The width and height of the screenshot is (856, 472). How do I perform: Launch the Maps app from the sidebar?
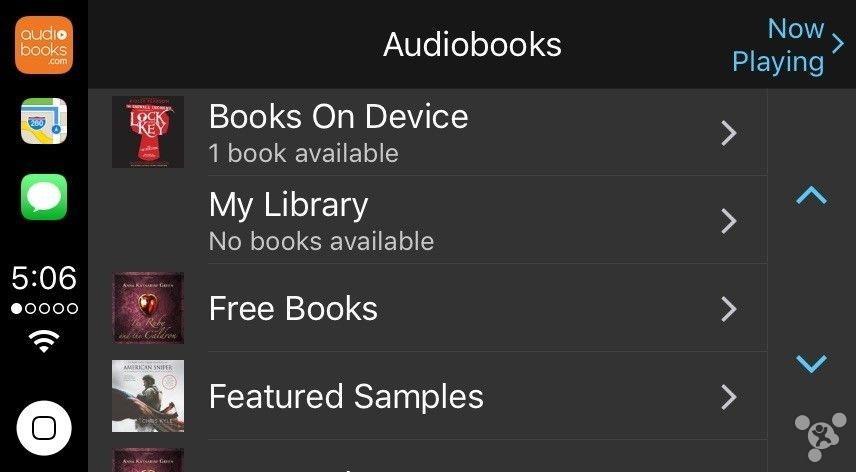pos(44,121)
